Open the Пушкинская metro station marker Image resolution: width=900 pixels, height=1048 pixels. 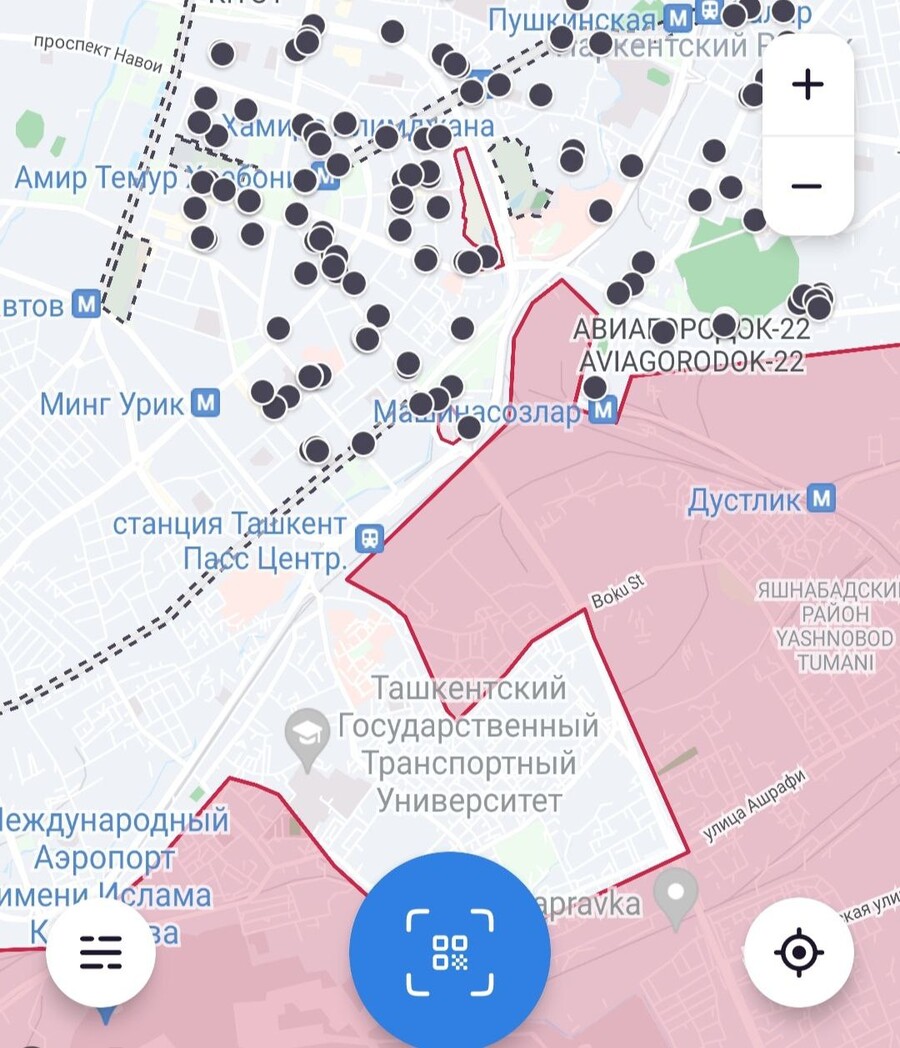click(x=678, y=18)
